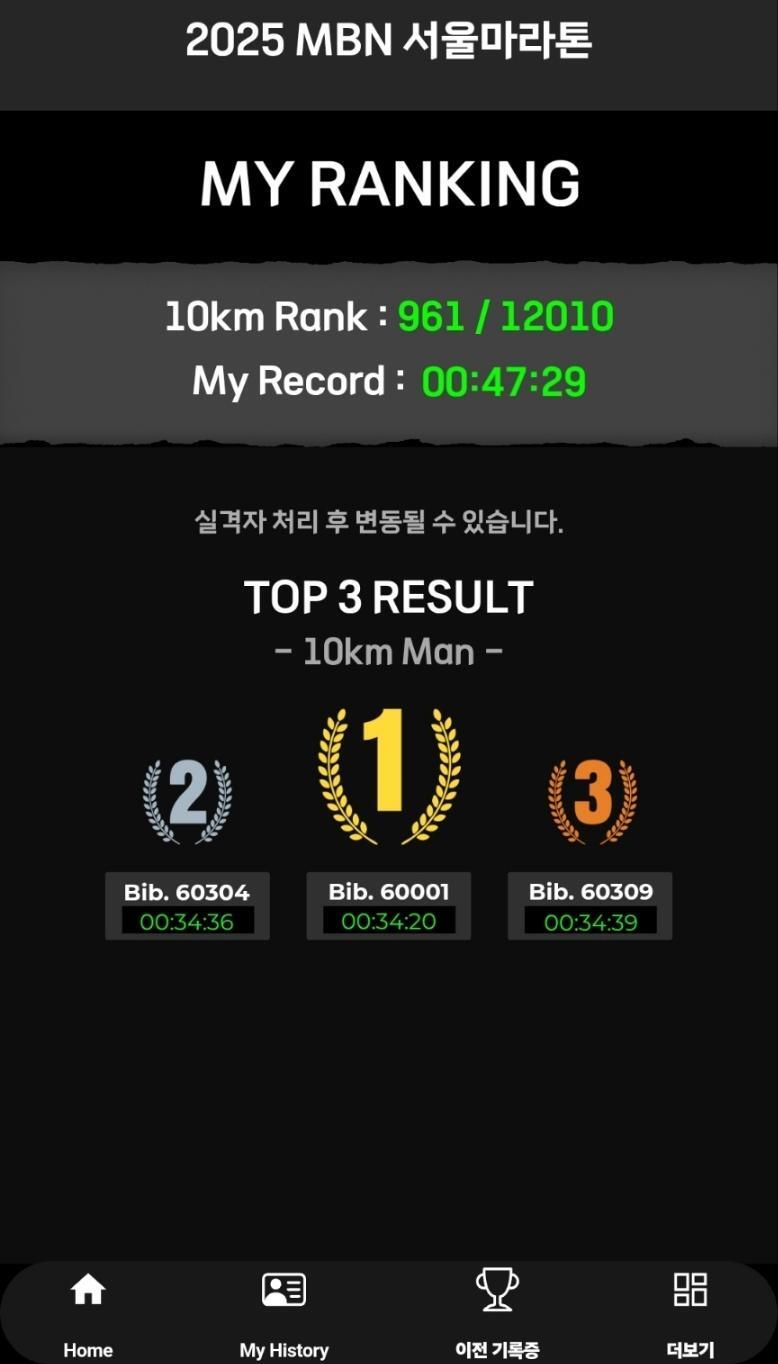Screen dimensions: 778x1364
Task: Click the 2025 MBN 서울마라톤 title
Action: tap(389, 40)
